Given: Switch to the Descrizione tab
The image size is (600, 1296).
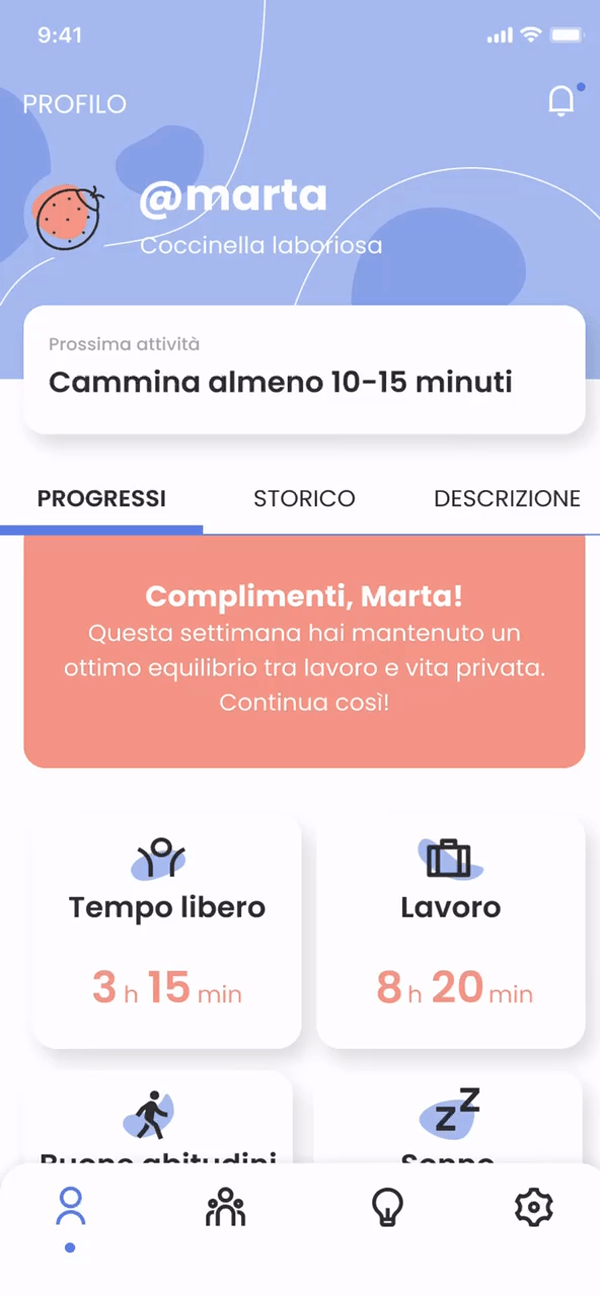Looking at the screenshot, I should pyautogui.click(x=507, y=498).
